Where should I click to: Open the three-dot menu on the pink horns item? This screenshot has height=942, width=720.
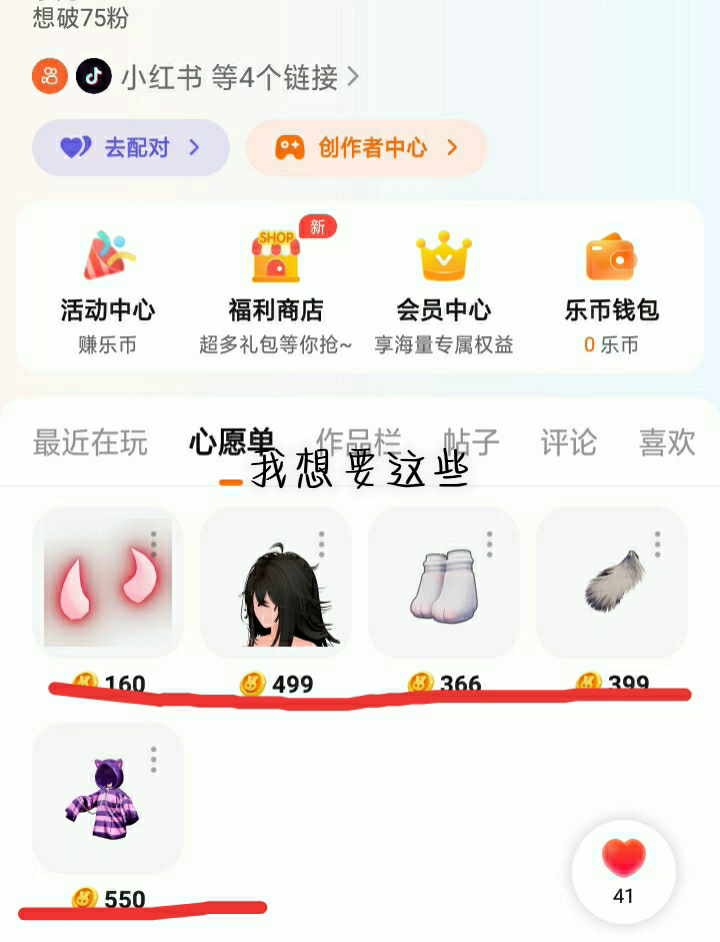pyautogui.click(x=154, y=544)
